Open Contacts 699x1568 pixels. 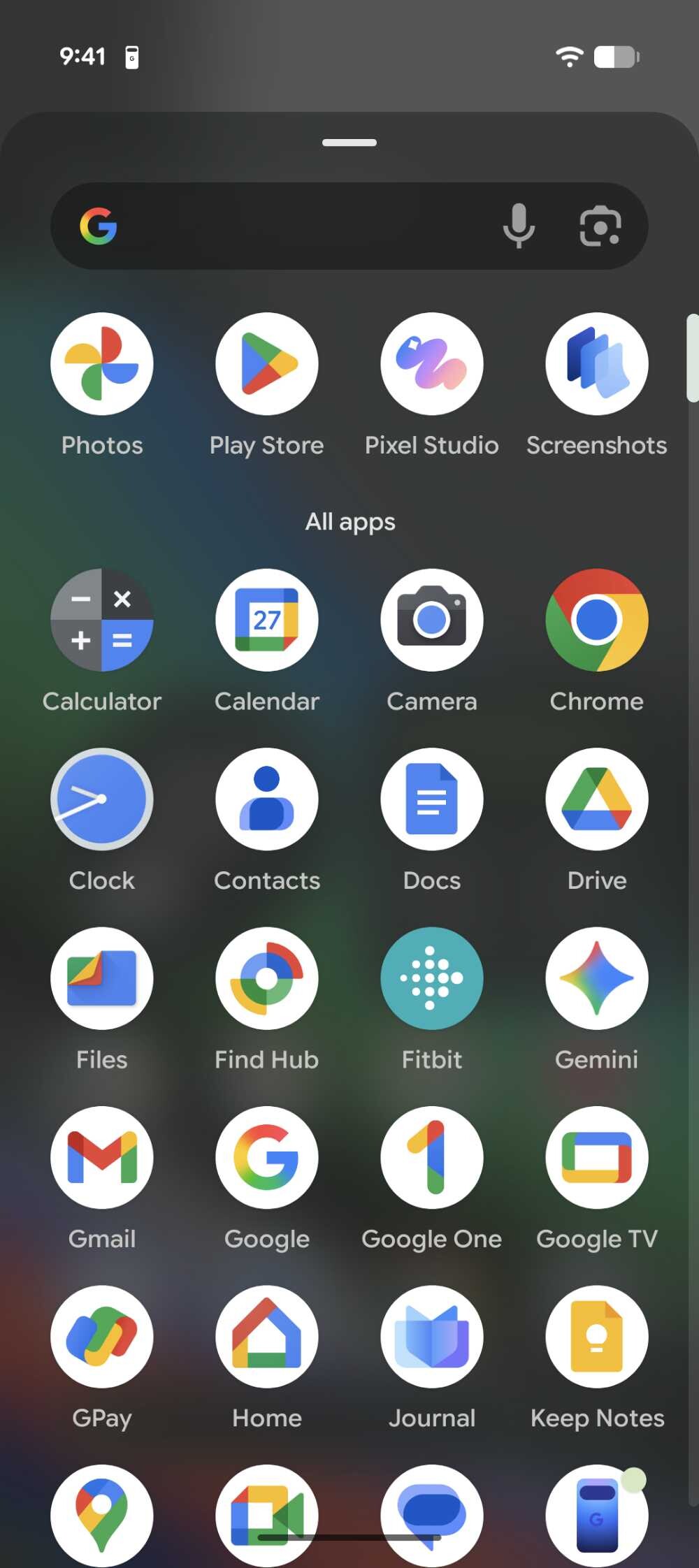pos(267,799)
